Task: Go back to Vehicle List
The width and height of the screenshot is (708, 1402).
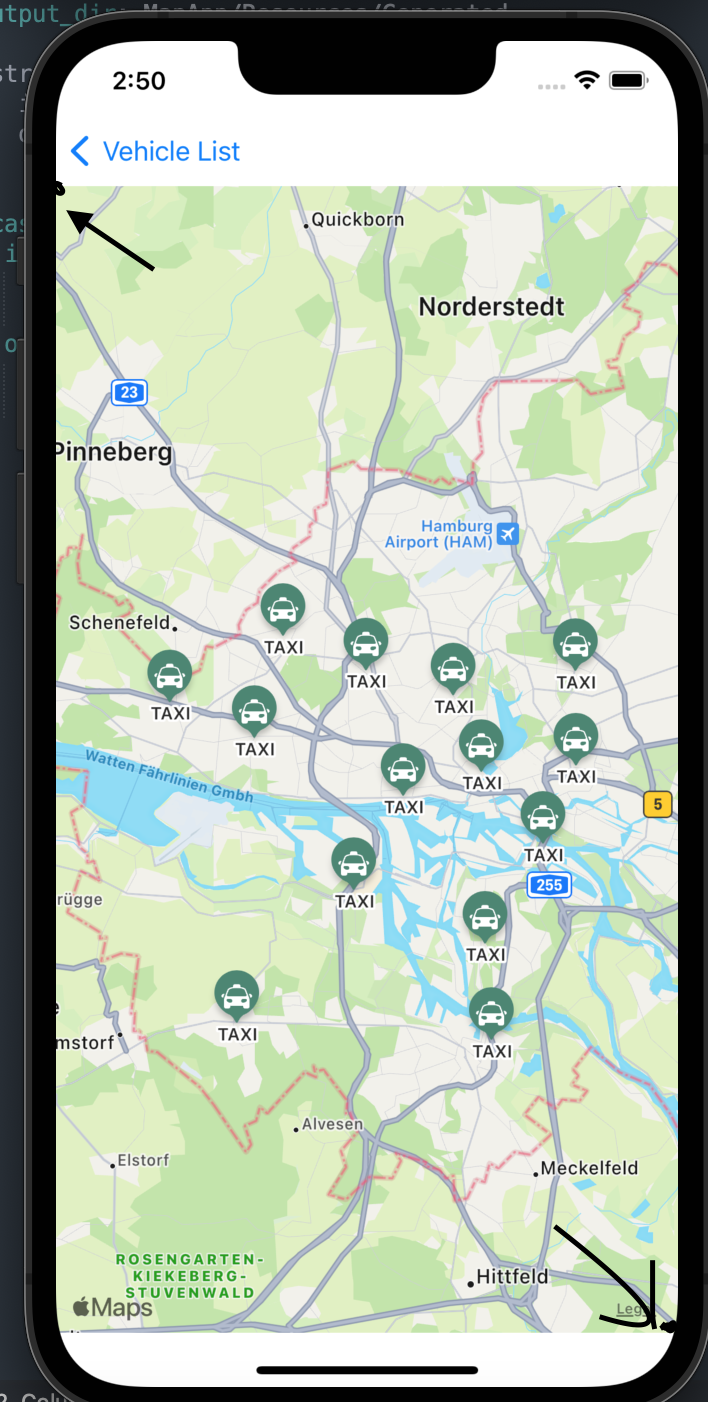Action: 155,152
